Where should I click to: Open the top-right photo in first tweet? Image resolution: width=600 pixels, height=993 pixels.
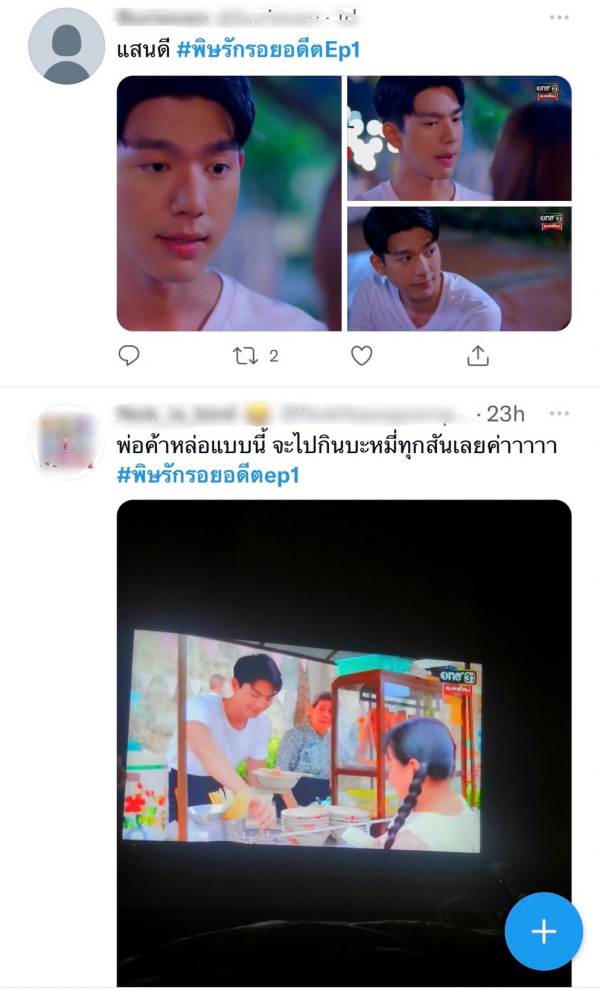pos(459,138)
